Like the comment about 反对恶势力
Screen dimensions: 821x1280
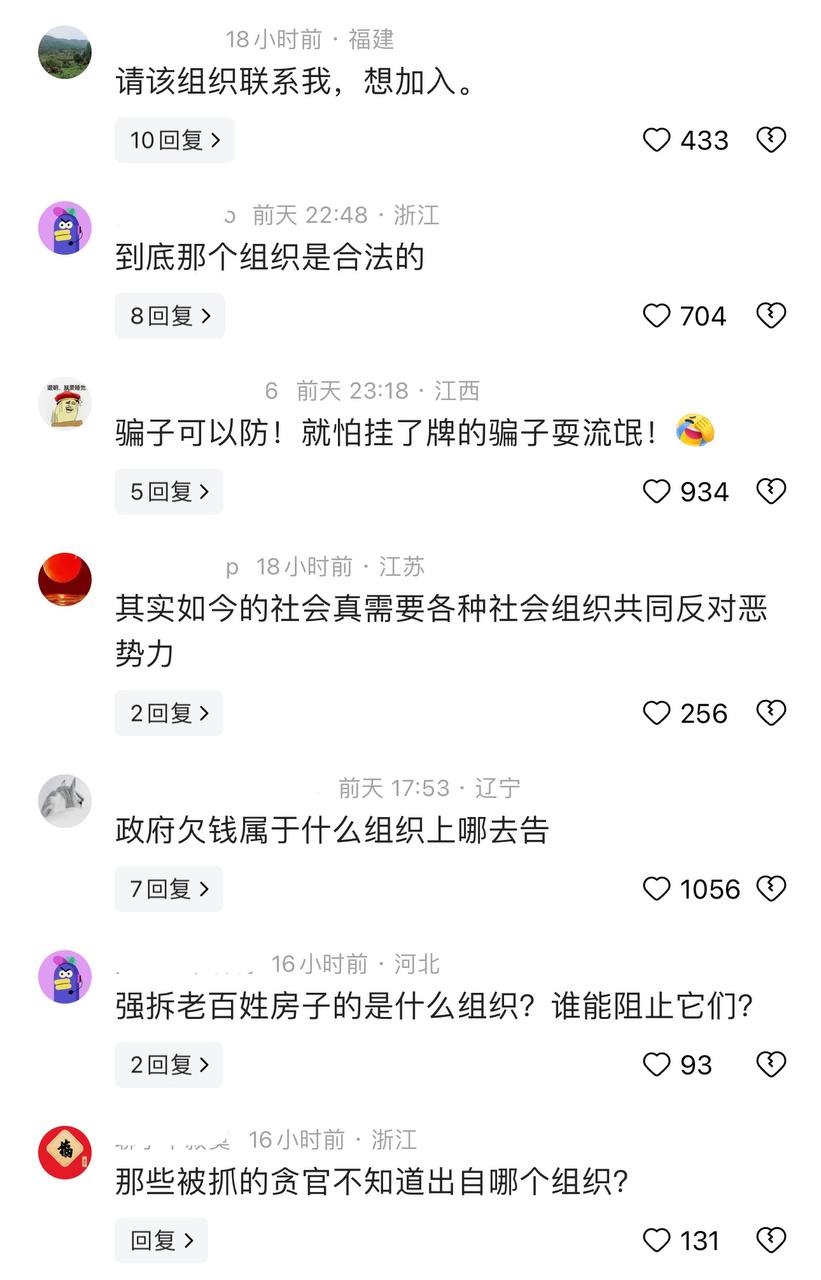(x=657, y=713)
